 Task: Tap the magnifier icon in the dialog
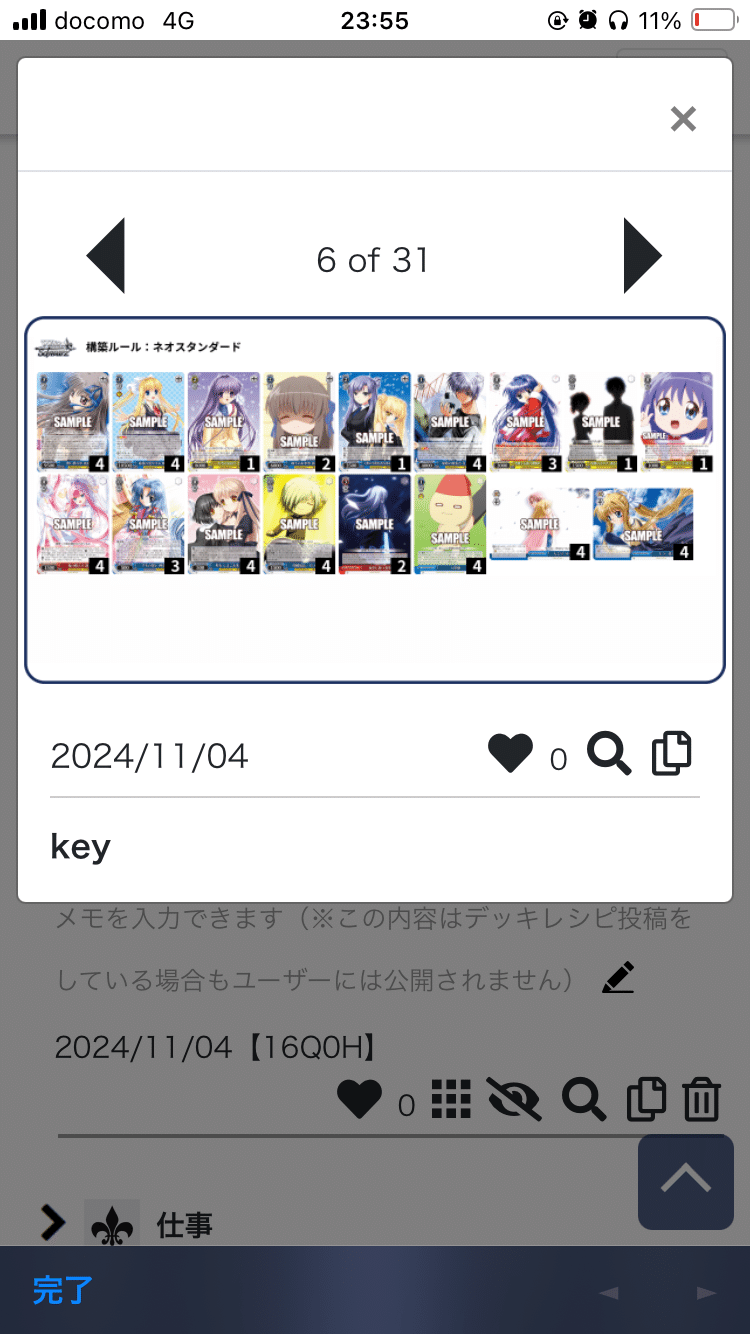[x=609, y=753]
